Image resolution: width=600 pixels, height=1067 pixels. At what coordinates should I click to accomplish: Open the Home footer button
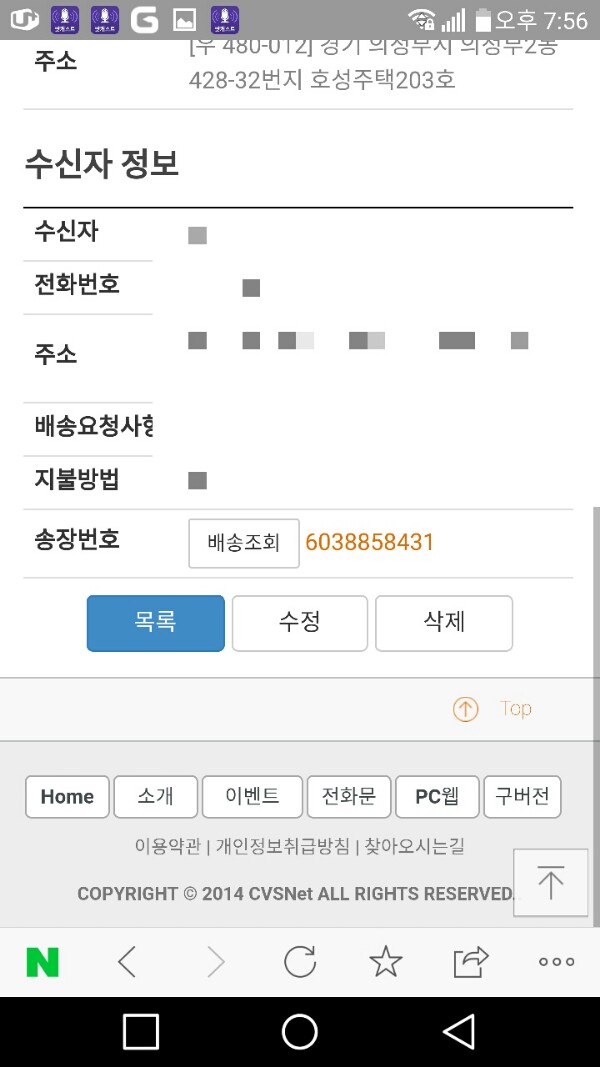(x=67, y=796)
